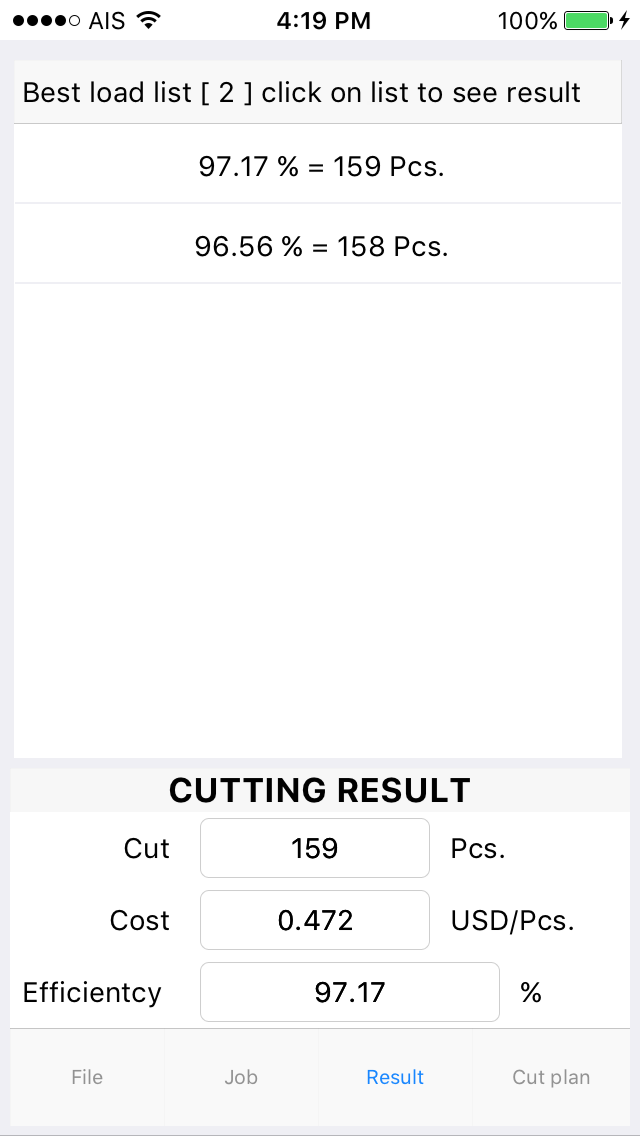Switch to the Cut plan tab

click(x=551, y=1077)
